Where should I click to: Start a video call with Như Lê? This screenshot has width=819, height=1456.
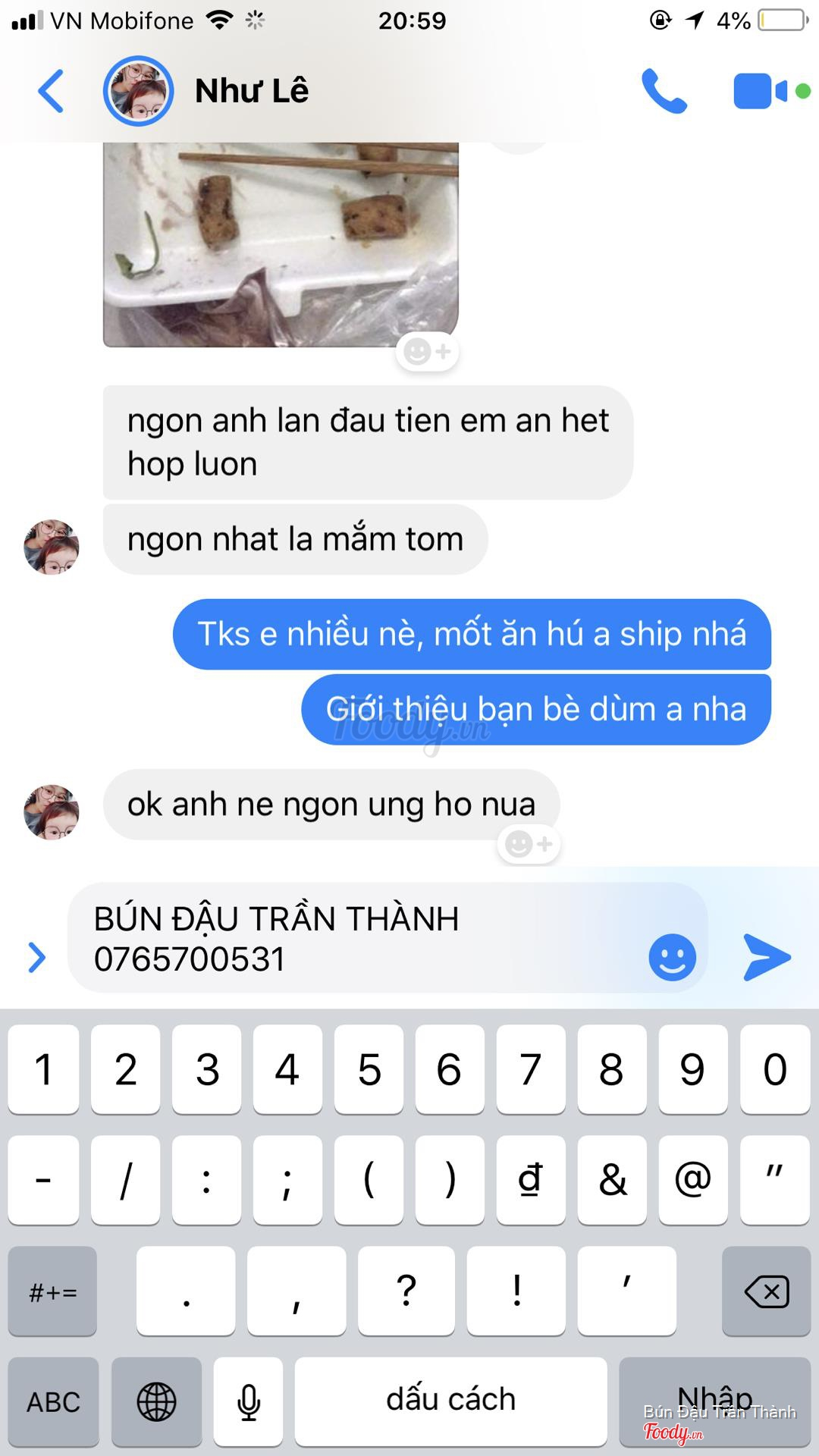point(762,91)
